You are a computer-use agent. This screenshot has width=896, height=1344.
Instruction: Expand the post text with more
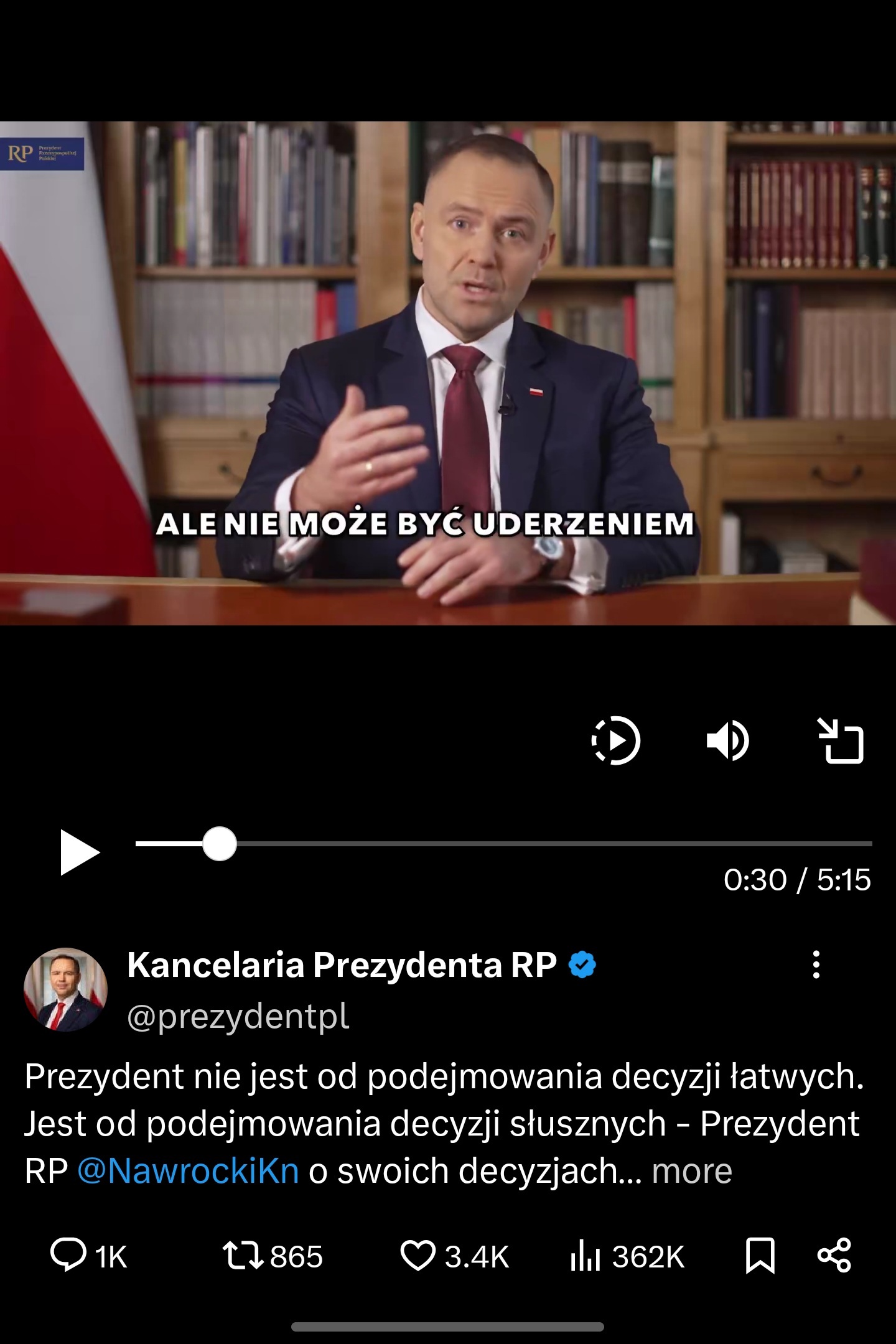[691, 1171]
